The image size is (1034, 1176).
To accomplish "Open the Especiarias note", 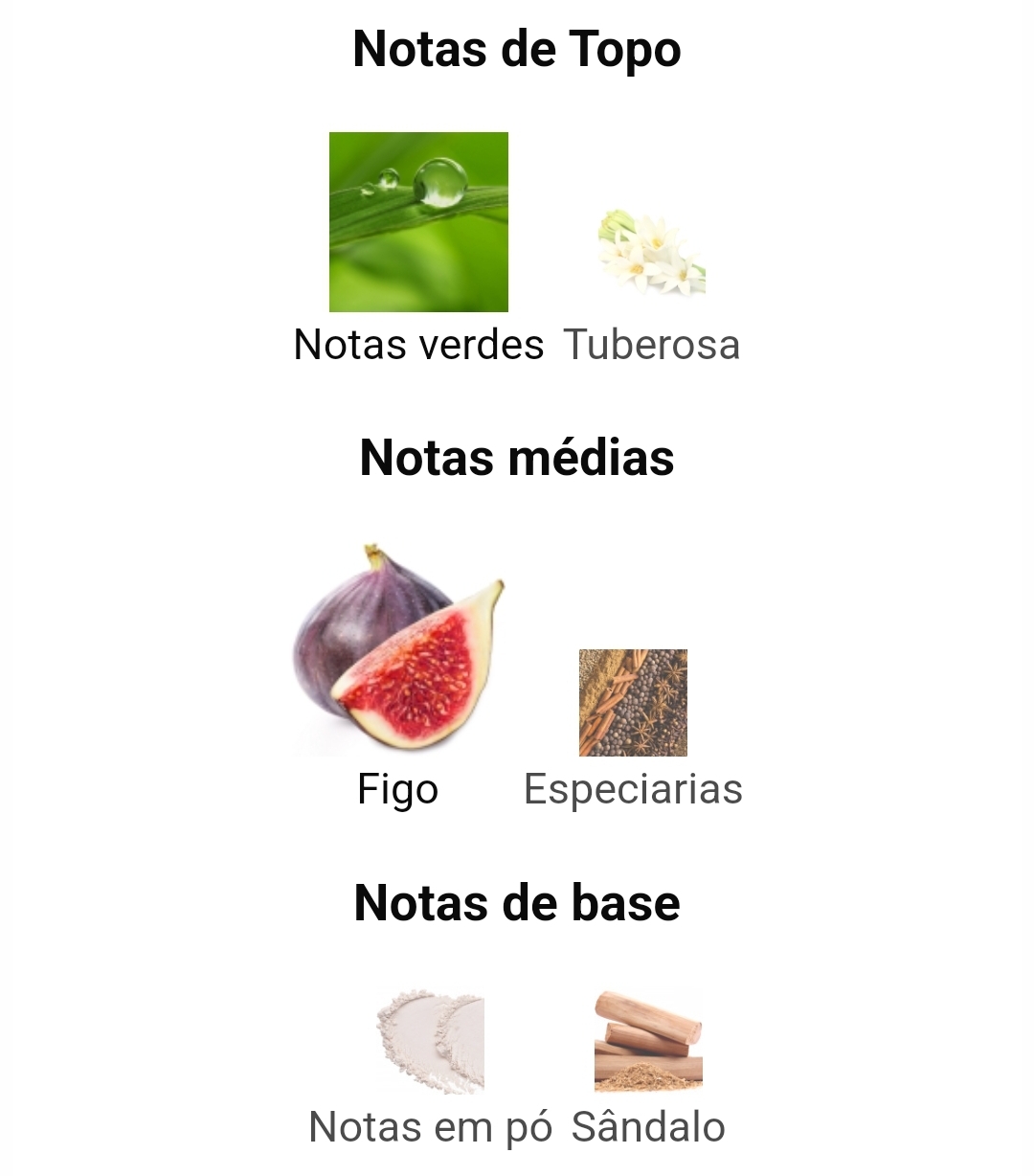I will coord(633,704).
